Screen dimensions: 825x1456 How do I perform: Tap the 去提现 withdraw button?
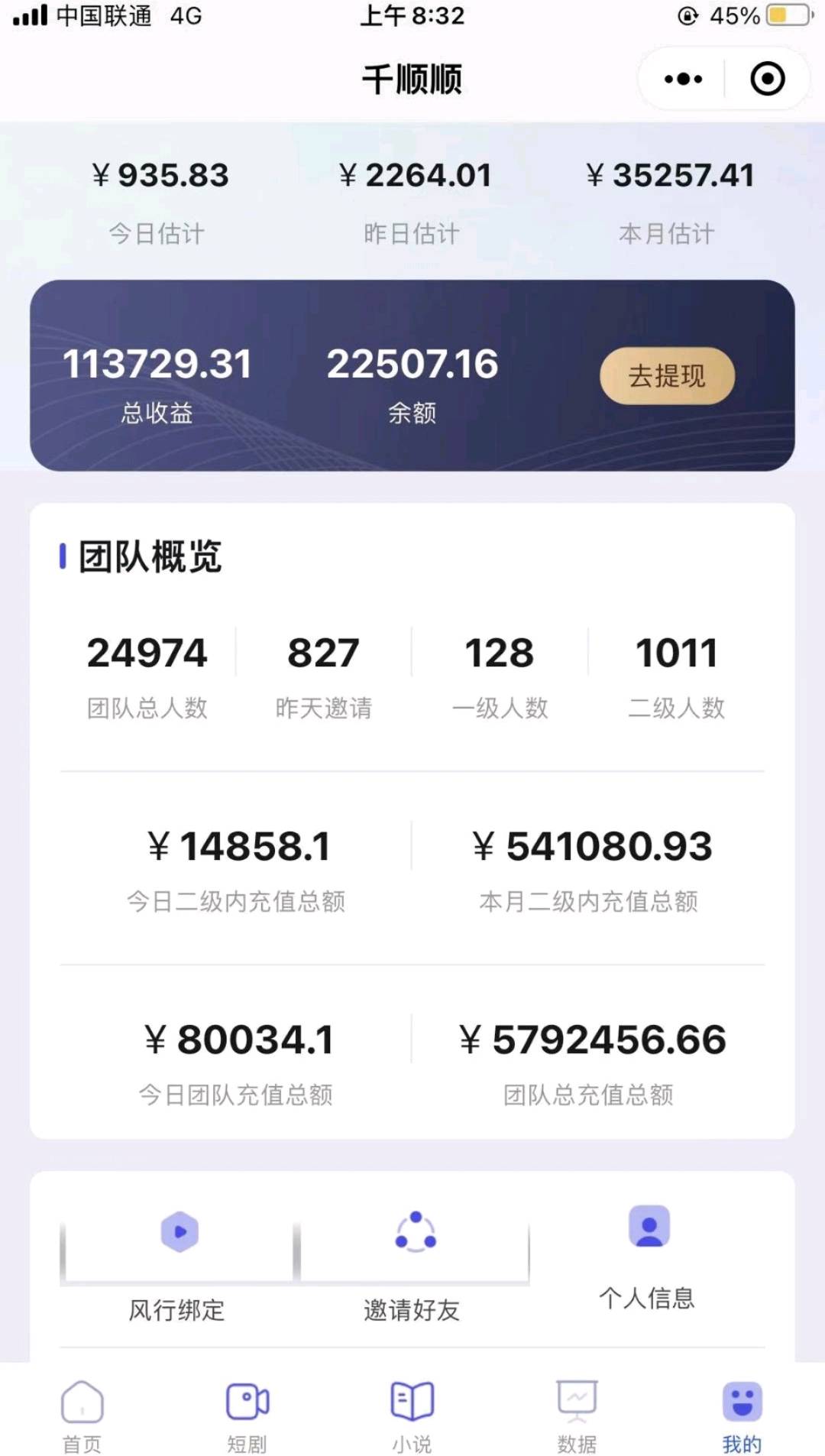tap(667, 375)
